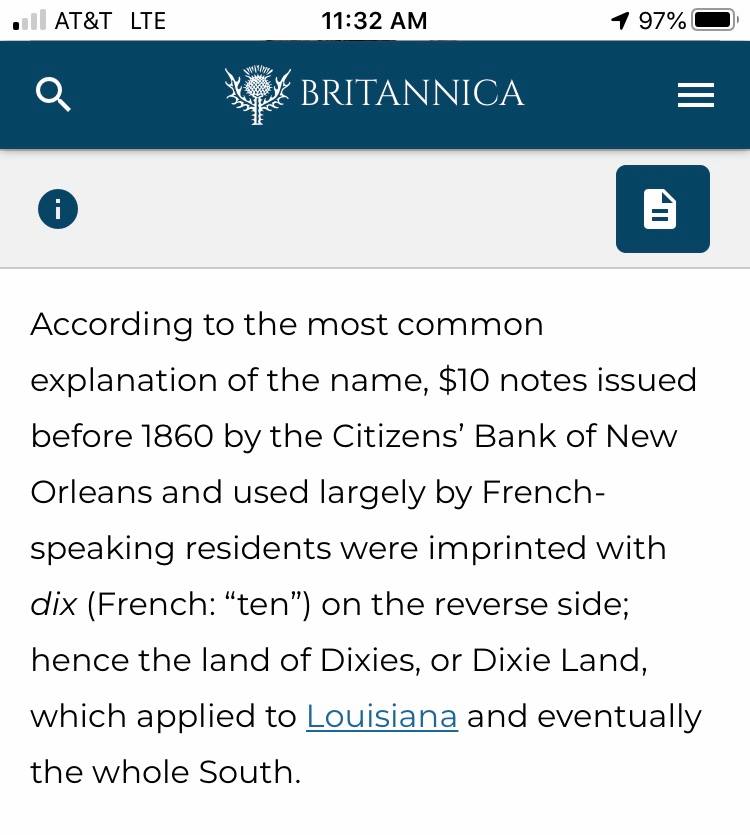Follow the Louisiana link
Image resolution: width=750 pixels, height=835 pixels.
381,716
